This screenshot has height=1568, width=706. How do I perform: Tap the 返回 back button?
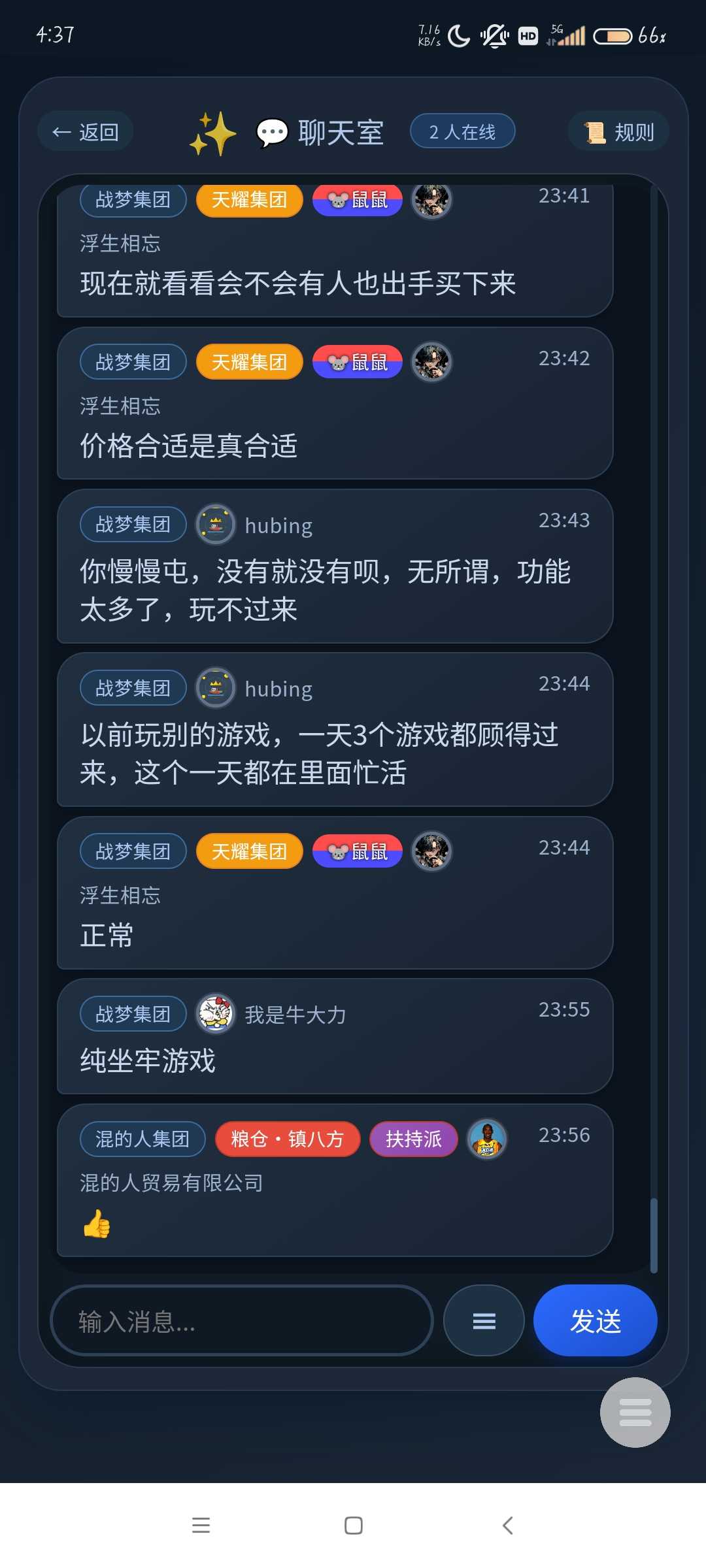point(86,132)
